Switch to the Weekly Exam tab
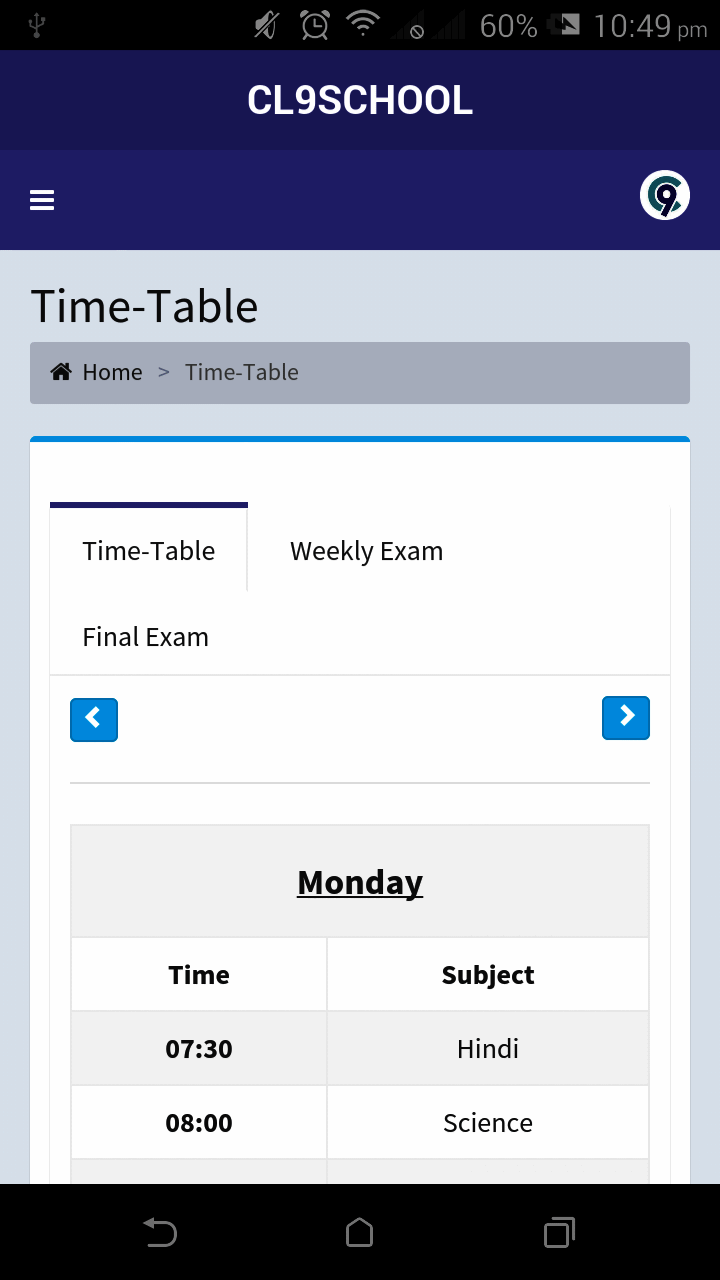This screenshot has width=720, height=1280. [x=366, y=551]
